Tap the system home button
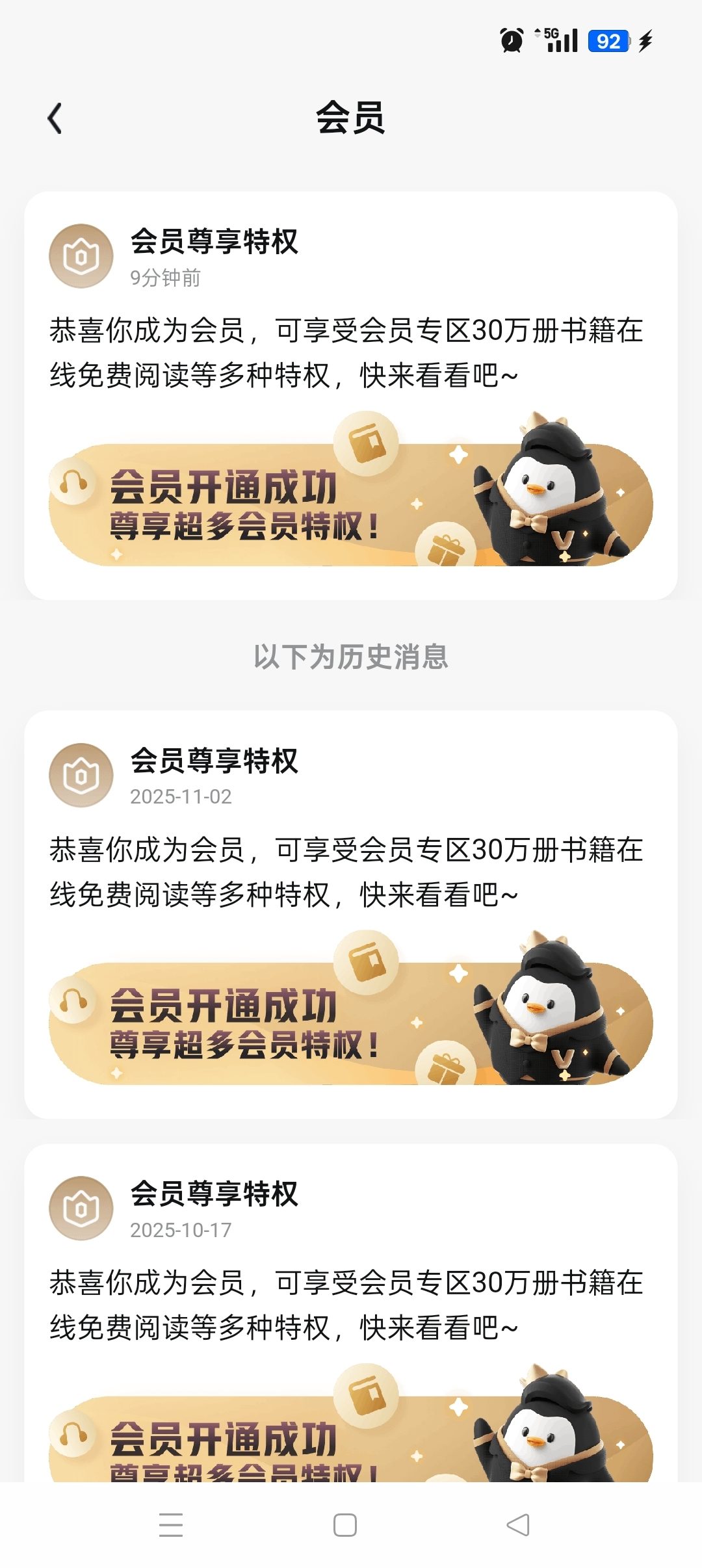This screenshot has height=1568, width=702. point(344,1525)
